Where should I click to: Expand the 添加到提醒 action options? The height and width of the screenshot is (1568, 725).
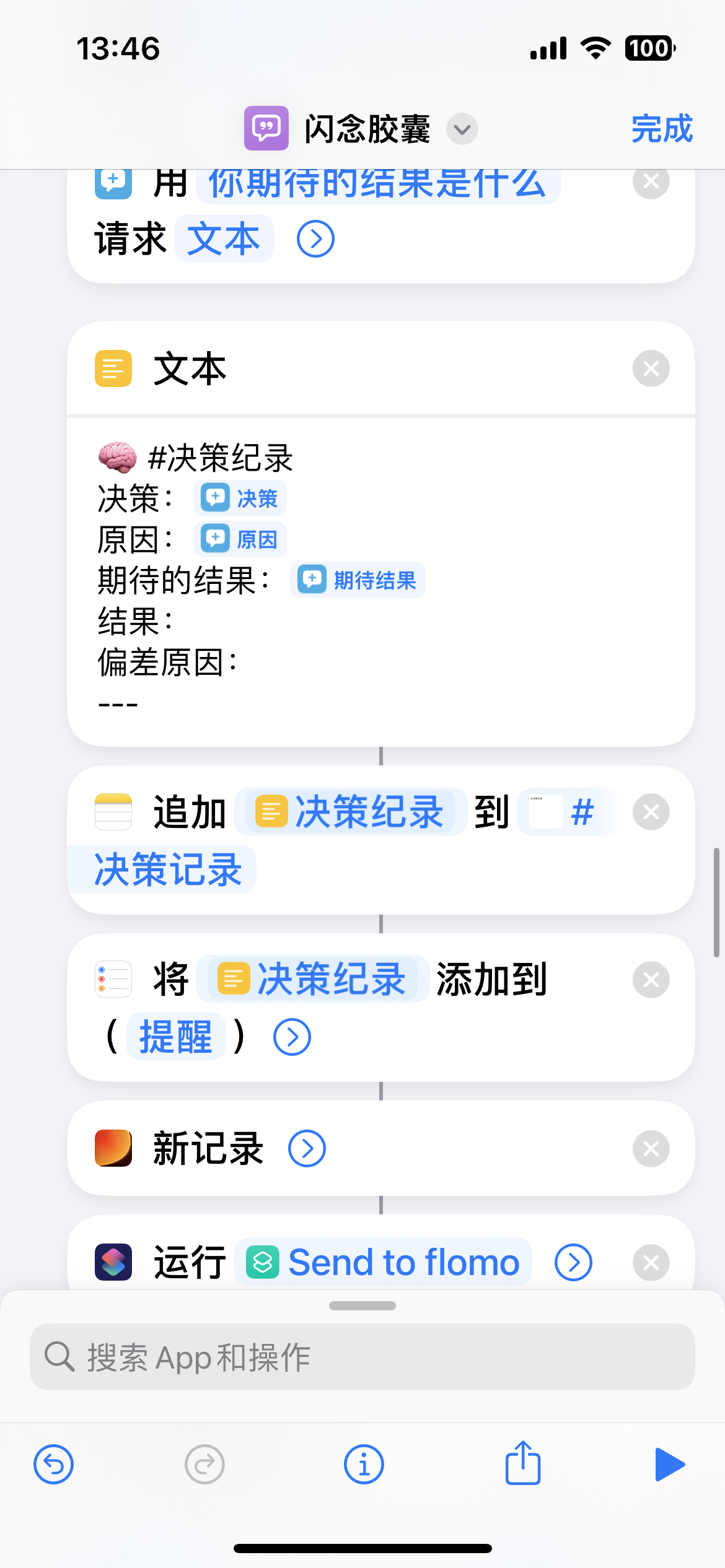point(292,1037)
